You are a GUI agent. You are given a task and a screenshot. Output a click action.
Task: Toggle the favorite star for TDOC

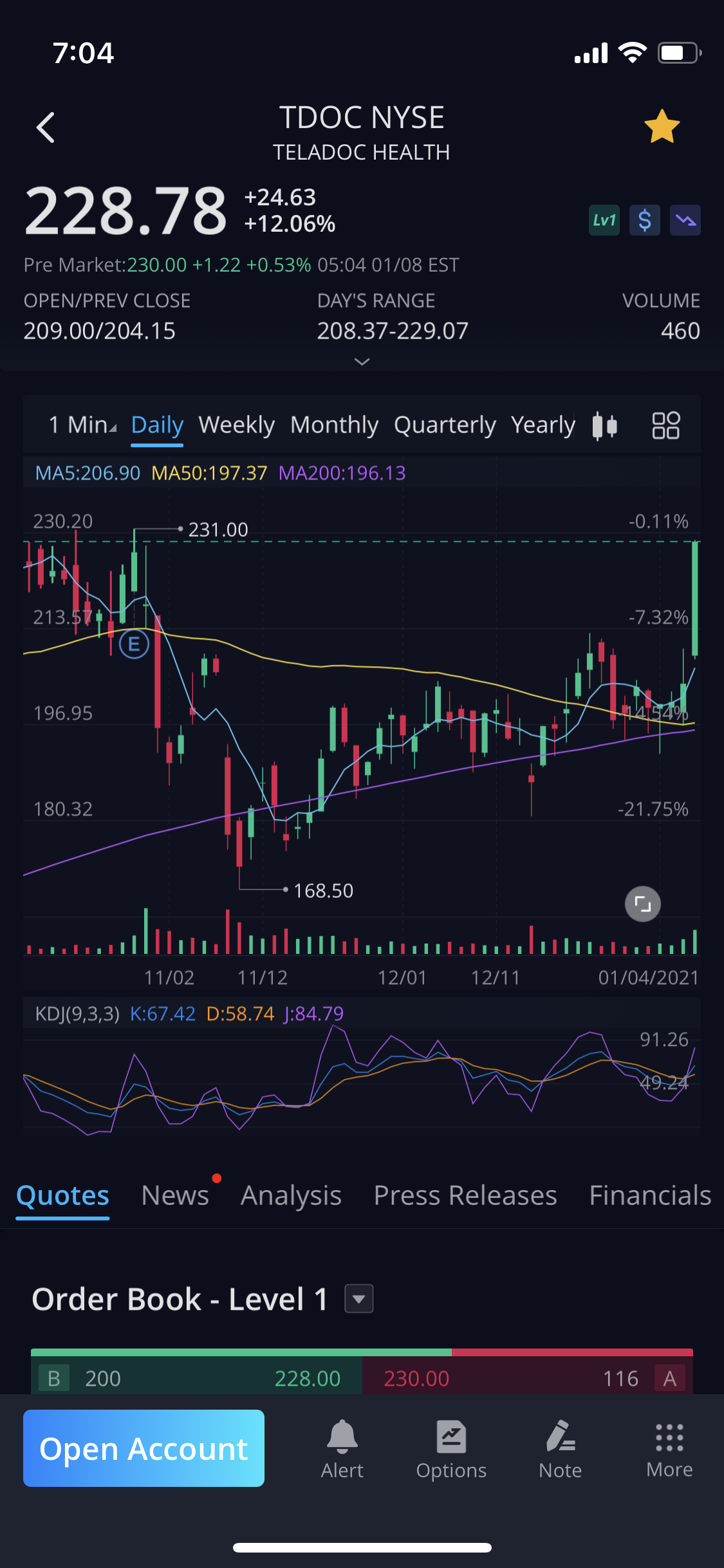click(x=662, y=126)
